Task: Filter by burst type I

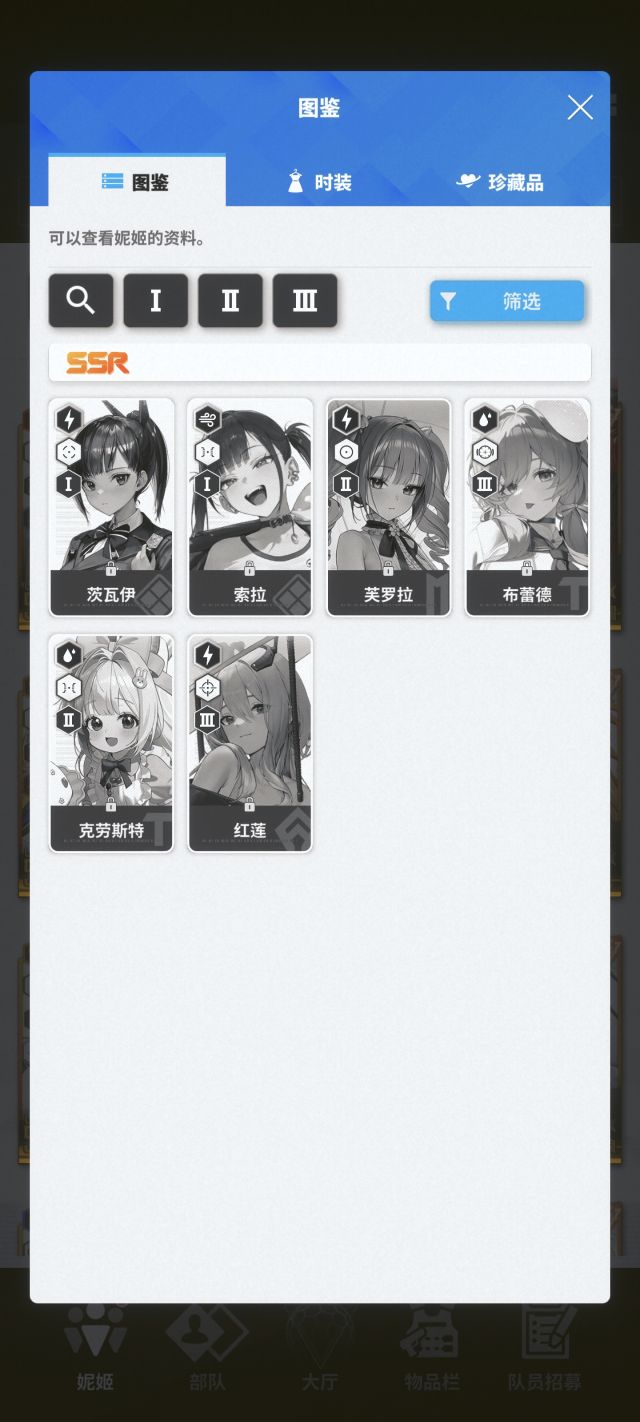Action: 155,300
